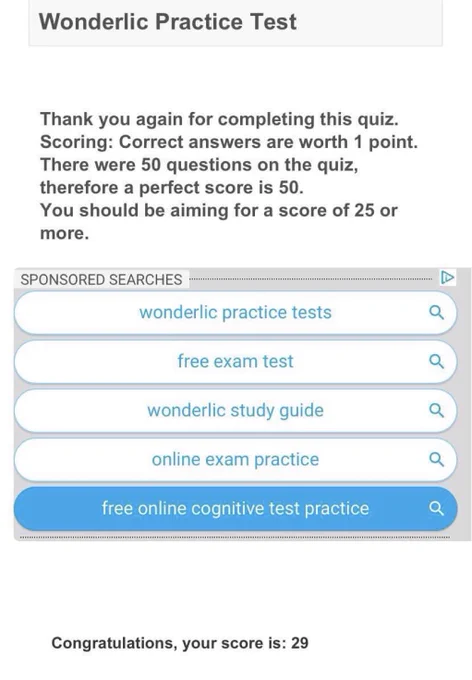The height and width of the screenshot is (680, 472).
Task: Tap the AdChoices icon beside Sponsored Searches
Action: [x=447, y=278]
